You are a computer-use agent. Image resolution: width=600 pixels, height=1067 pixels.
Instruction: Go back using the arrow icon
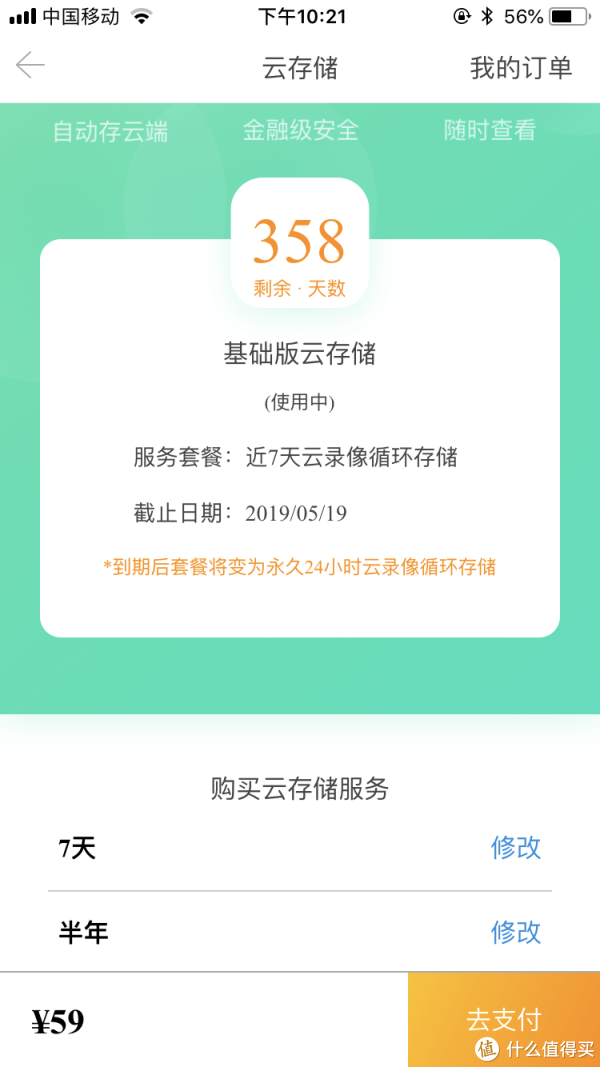(x=30, y=66)
